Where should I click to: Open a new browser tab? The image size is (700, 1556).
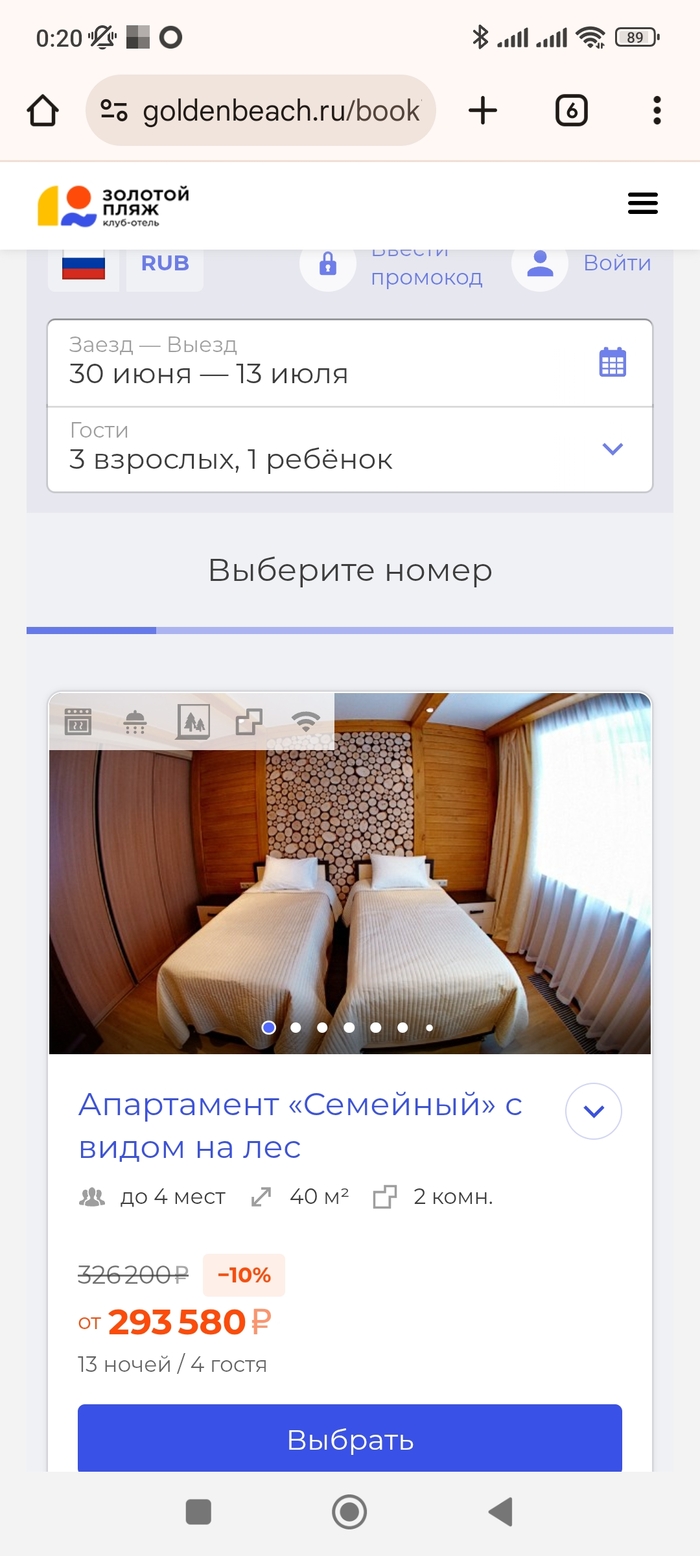coord(482,111)
